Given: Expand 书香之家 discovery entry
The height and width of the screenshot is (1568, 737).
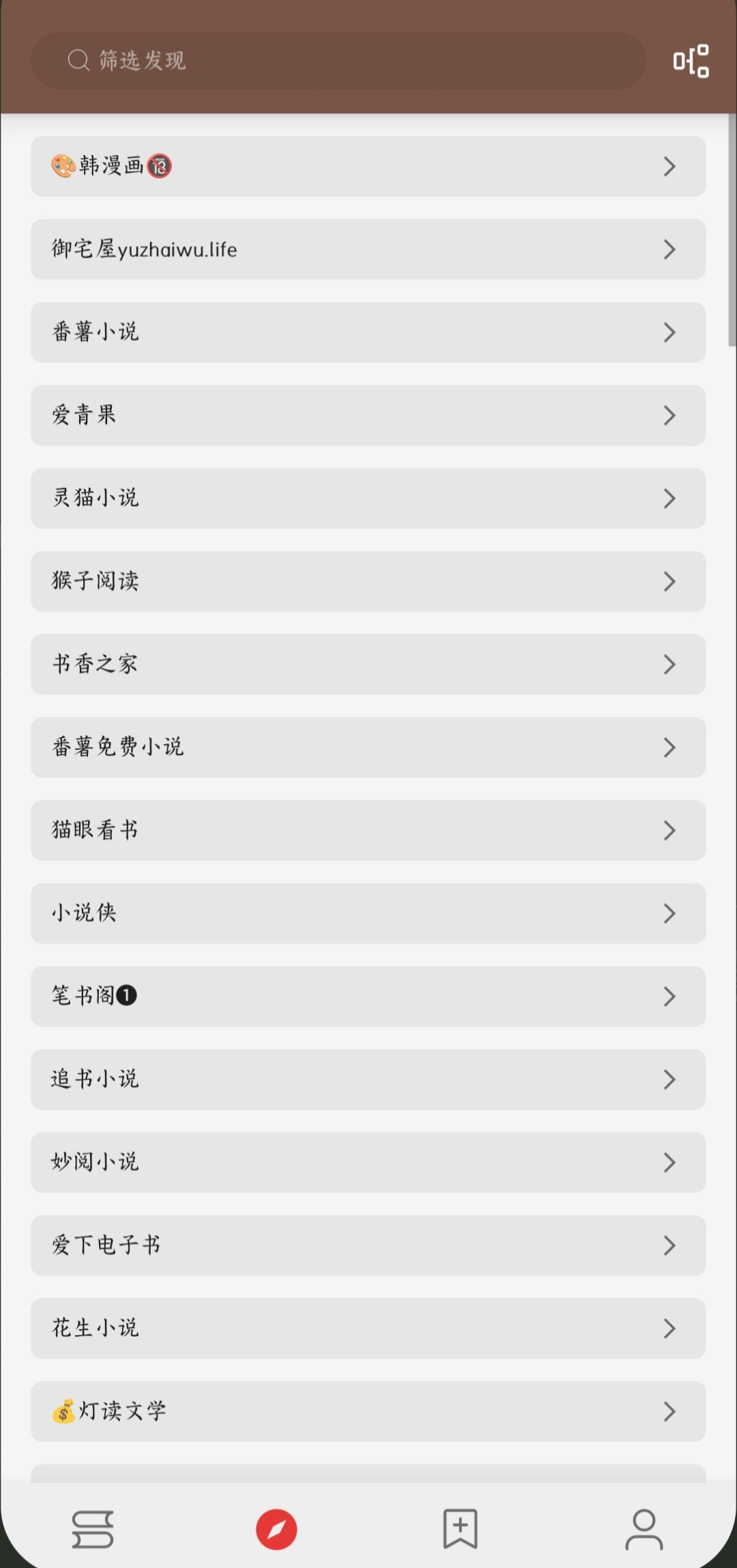Looking at the screenshot, I should (368, 664).
